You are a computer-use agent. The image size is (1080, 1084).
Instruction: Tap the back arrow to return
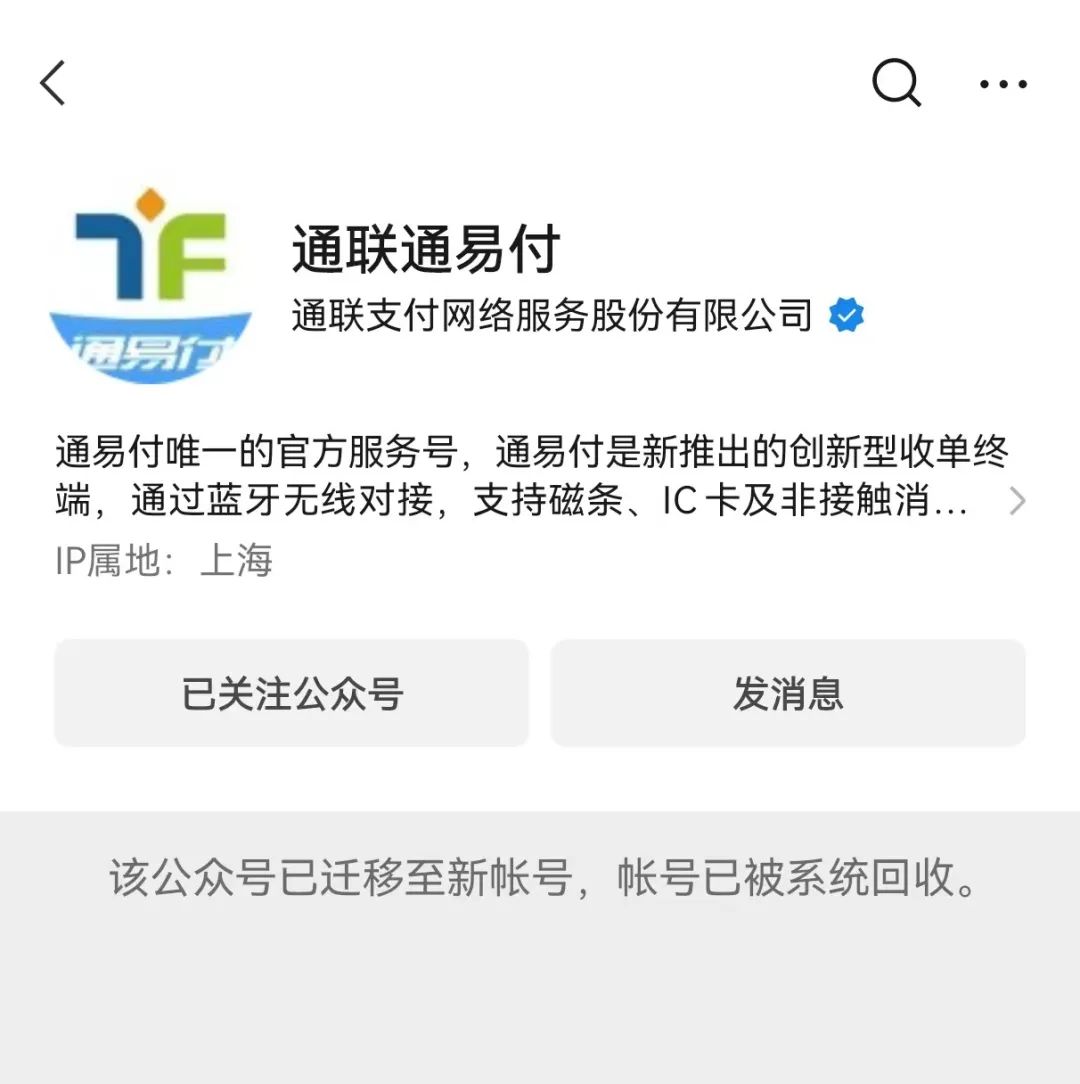(x=52, y=84)
